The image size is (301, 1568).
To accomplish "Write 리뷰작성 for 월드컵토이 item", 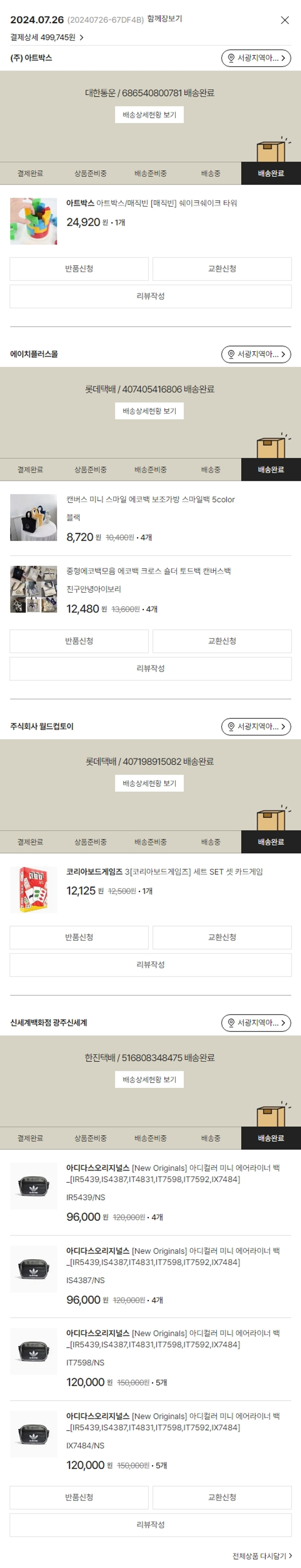I will [150, 966].
